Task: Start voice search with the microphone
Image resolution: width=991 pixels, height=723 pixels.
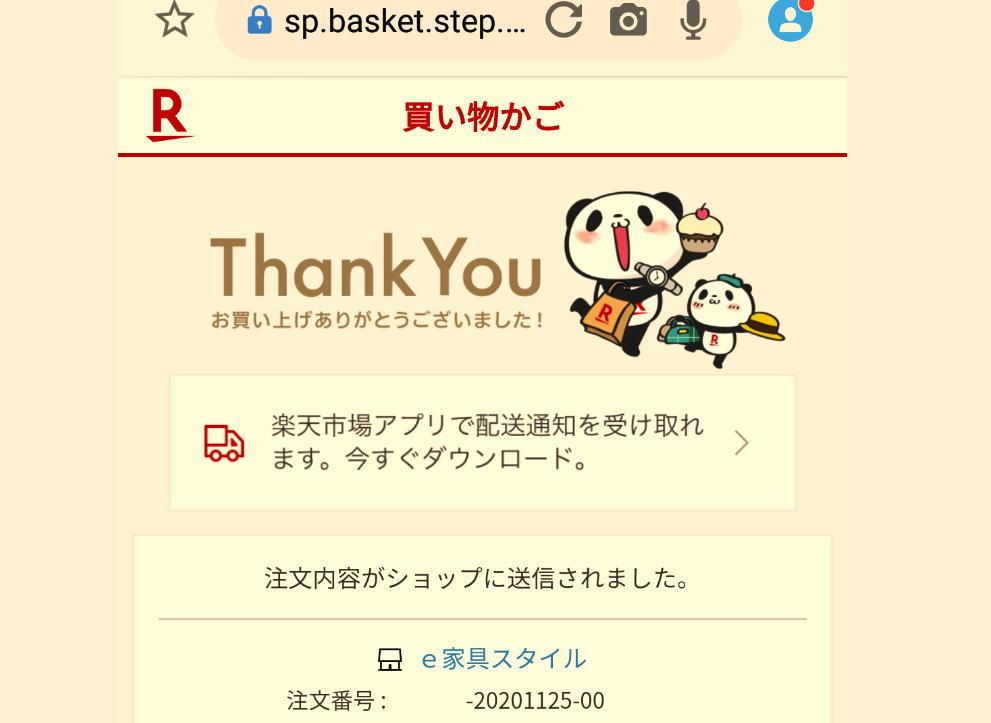Action: point(693,20)
